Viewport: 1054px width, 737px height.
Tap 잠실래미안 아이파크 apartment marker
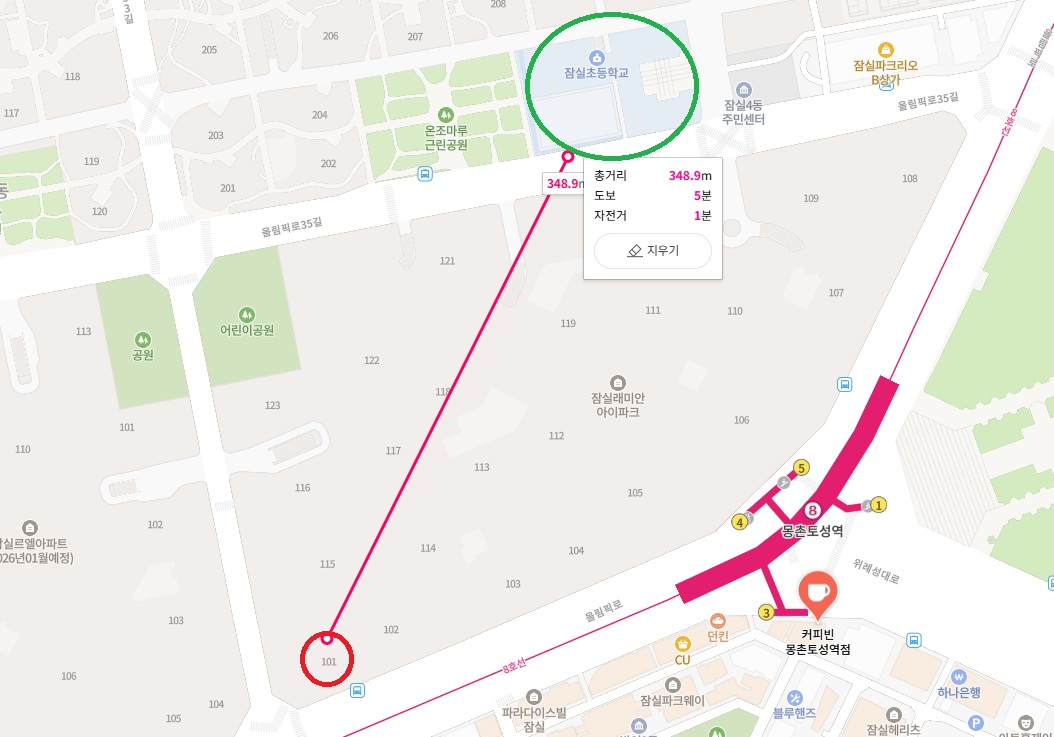[x=617, y=382]
